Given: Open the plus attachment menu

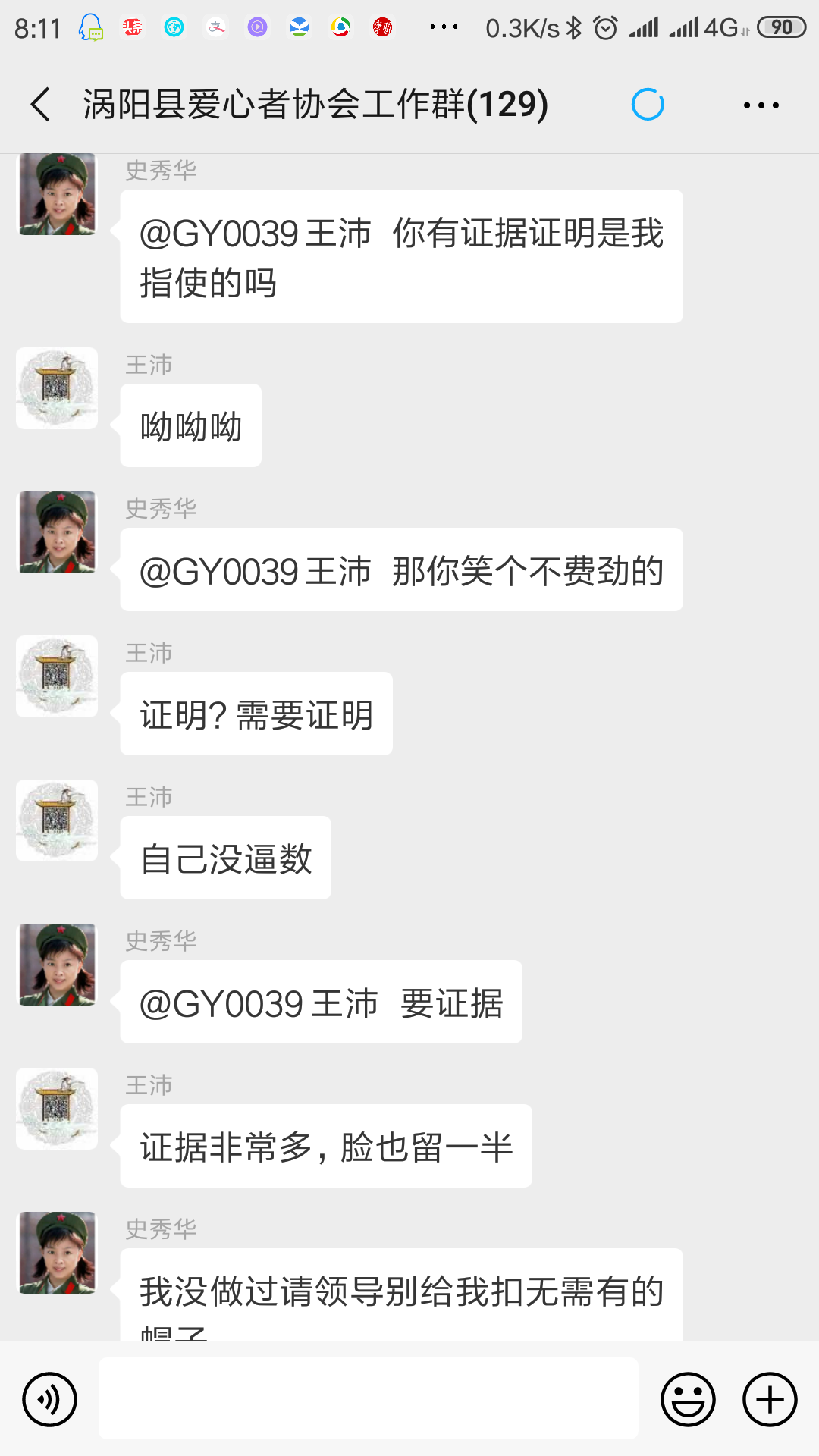Looking at the screenshot, I should 770,1399.
